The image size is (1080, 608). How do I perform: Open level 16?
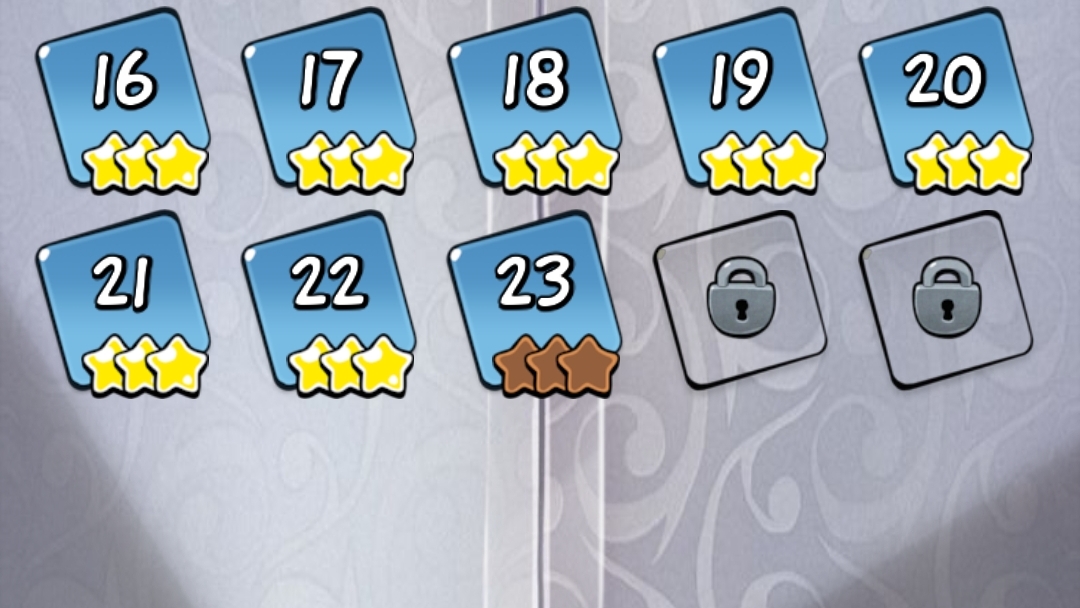[124, 100]
